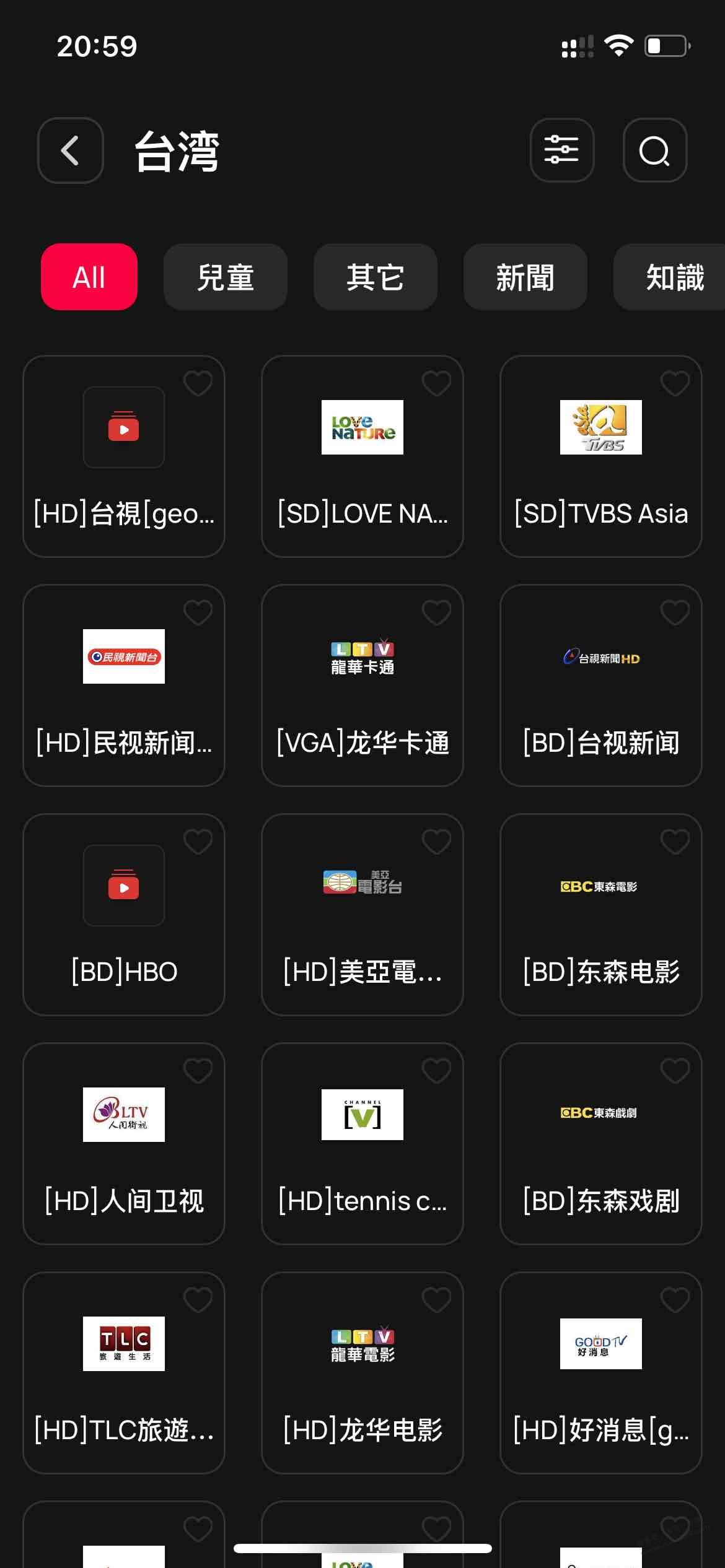Open the [HD]TLC旅遊 channel
Screen dimensions: 725x1568
pyautogui.click(x=124, y=1373)
